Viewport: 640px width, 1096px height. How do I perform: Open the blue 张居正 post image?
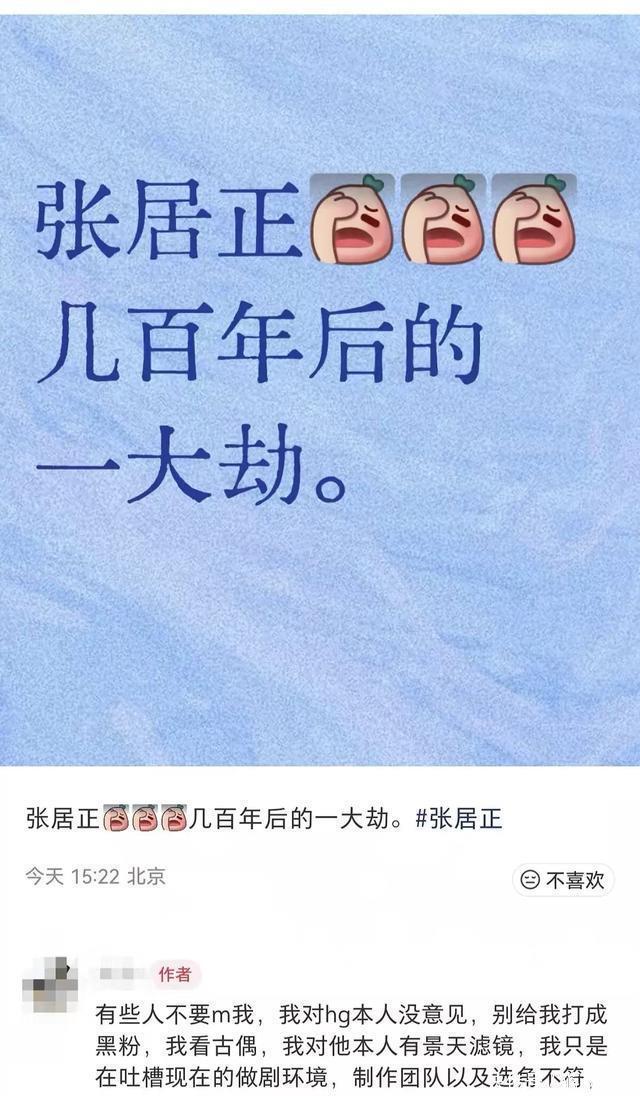(320, 390)
